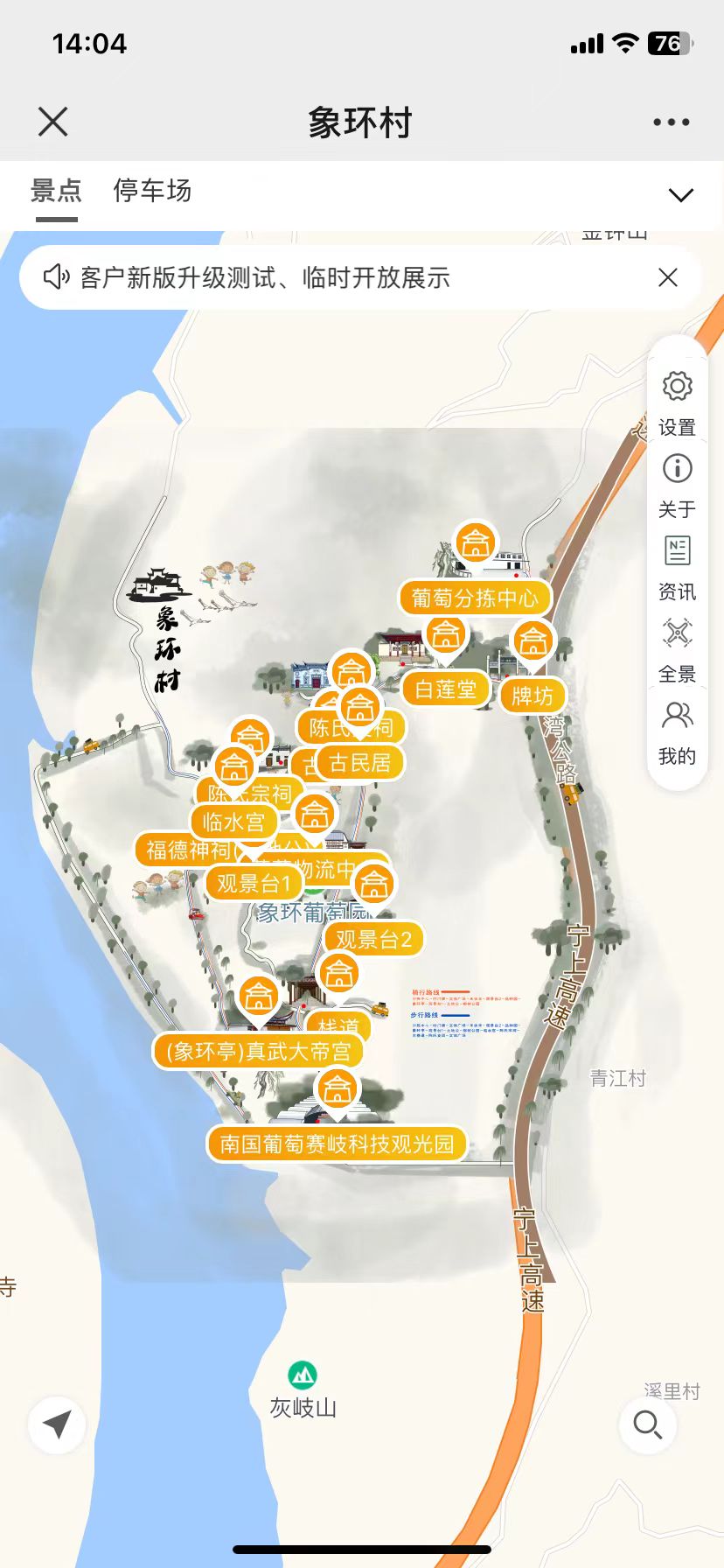Image resolution: width=724 pixels, height=1568 pixels.
Task: Open the 关于 info page
Action: tap(677, 485)
